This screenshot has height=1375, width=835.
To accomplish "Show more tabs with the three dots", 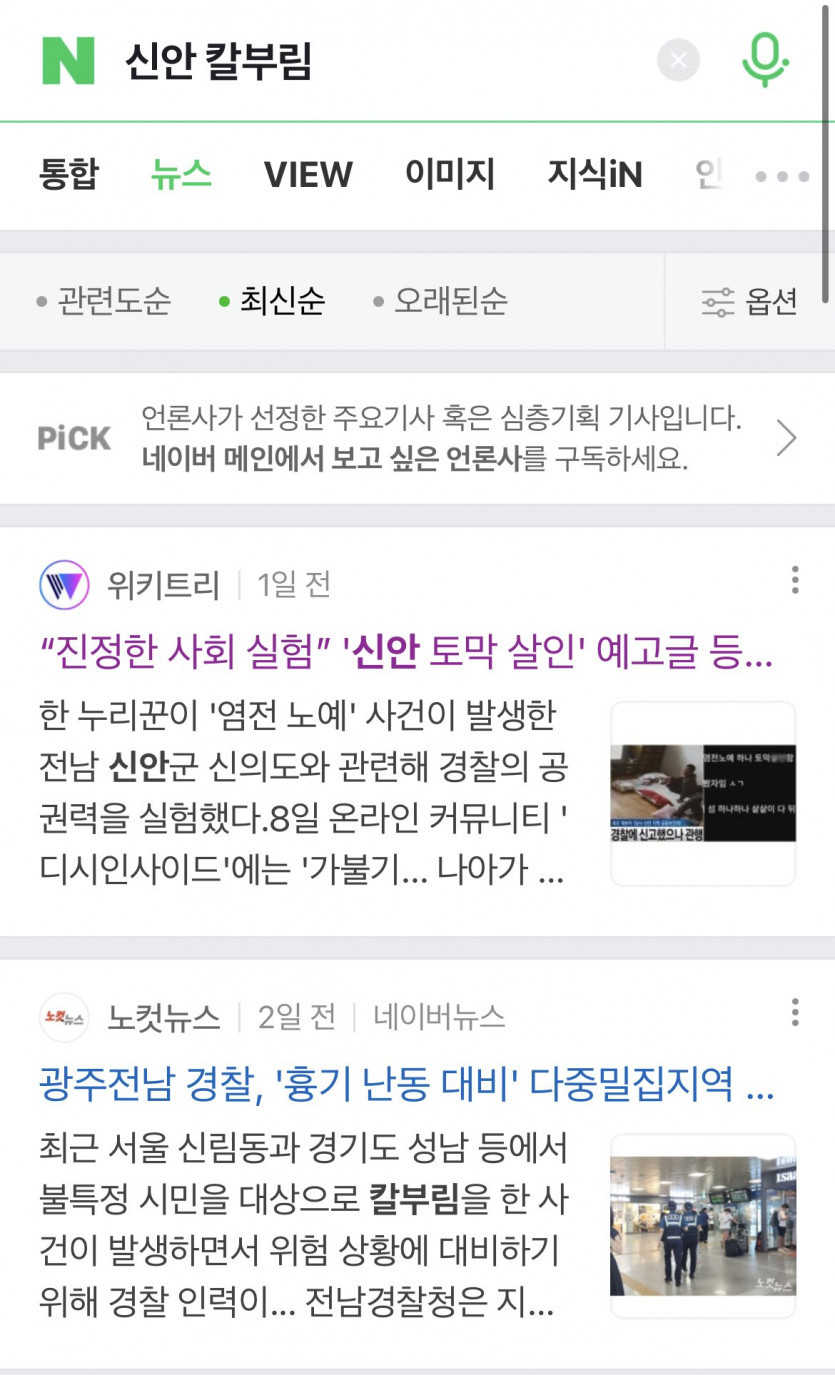I will 782,177.
